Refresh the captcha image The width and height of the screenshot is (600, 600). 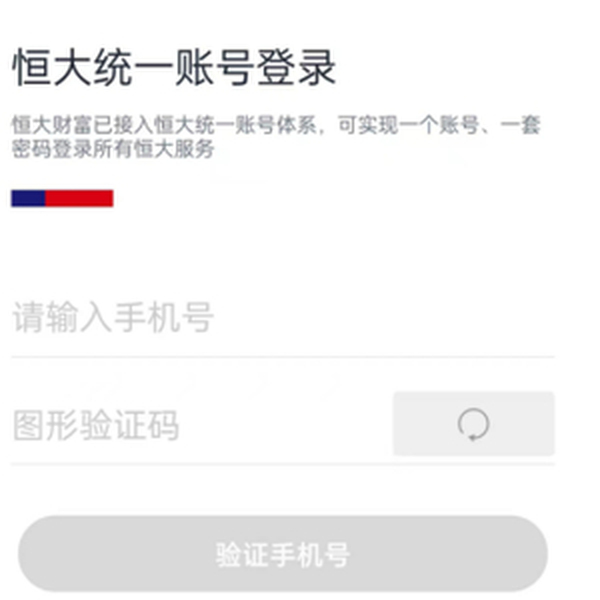tap(473, 425)
